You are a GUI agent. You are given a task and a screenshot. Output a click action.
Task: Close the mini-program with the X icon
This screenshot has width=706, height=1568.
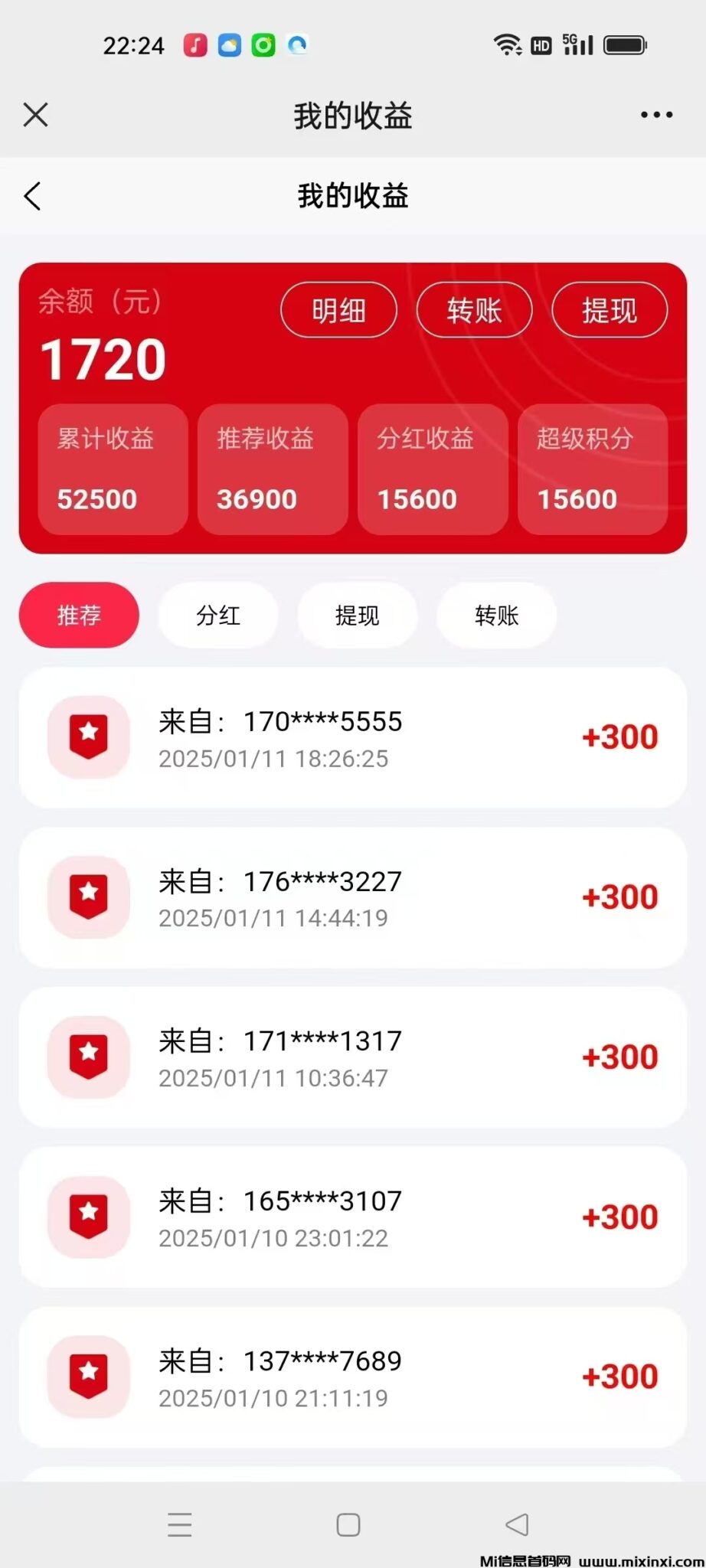(x=35, y=115)
